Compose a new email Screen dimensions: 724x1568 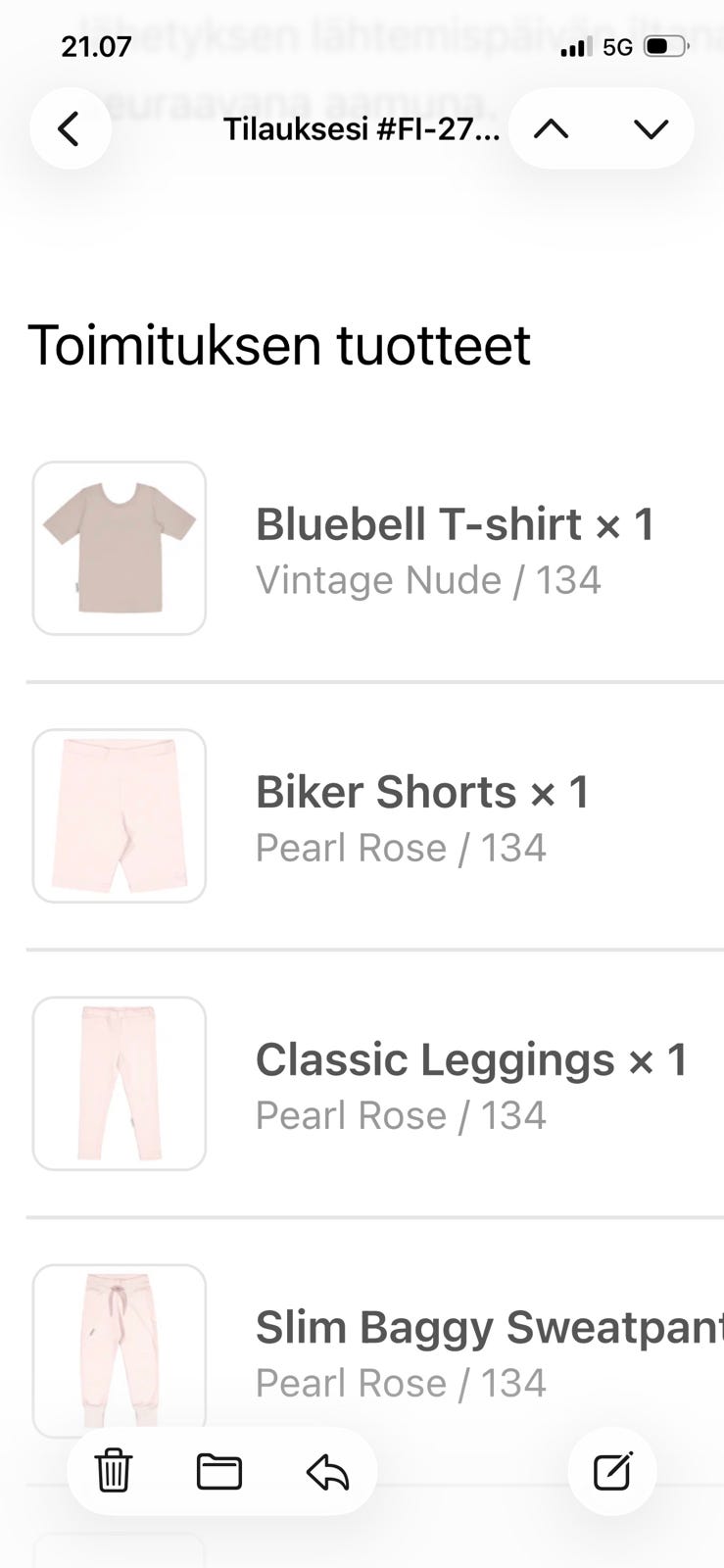612,1471
